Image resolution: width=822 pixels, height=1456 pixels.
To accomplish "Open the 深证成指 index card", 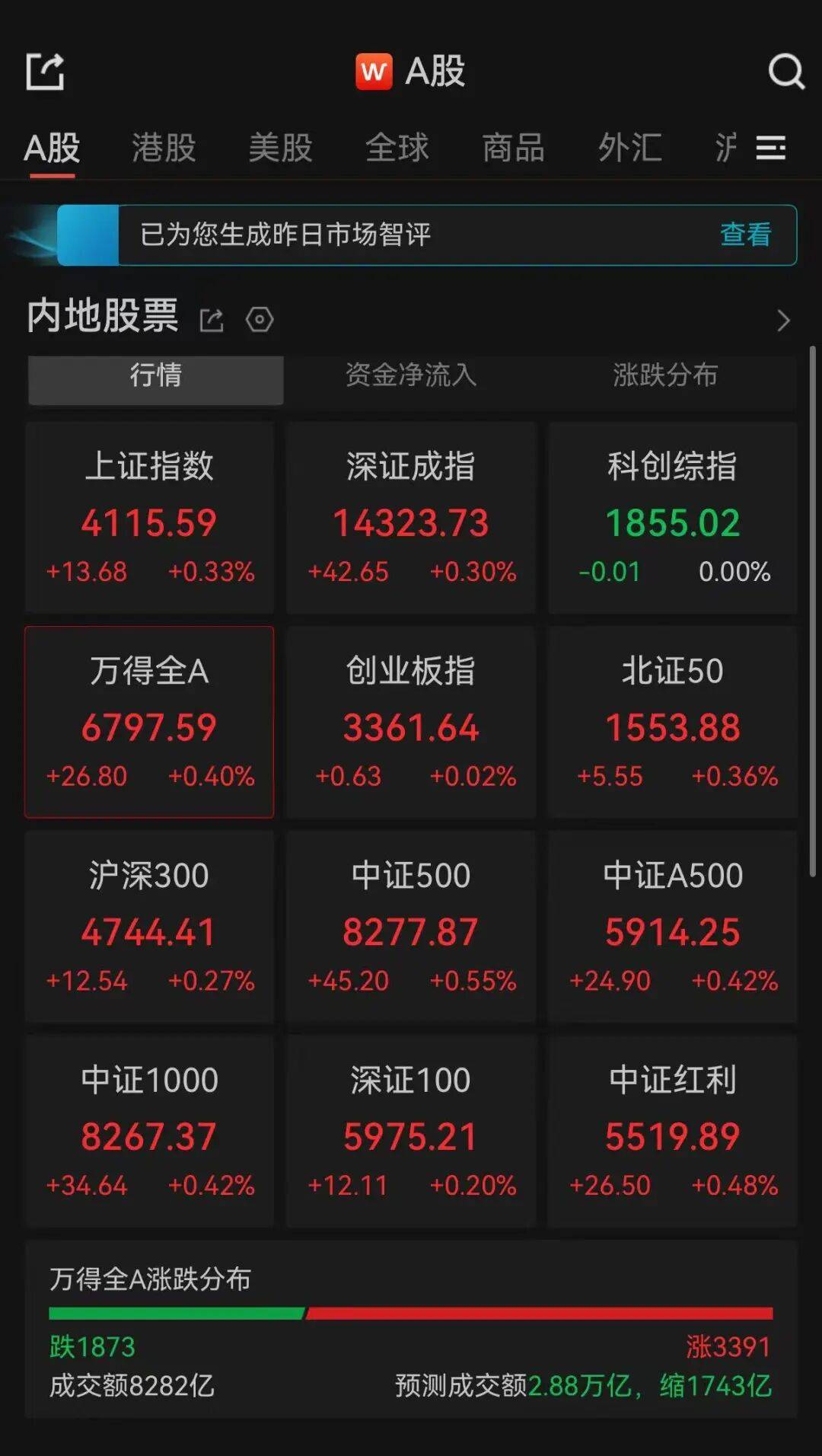I will (x=411, y=518).
